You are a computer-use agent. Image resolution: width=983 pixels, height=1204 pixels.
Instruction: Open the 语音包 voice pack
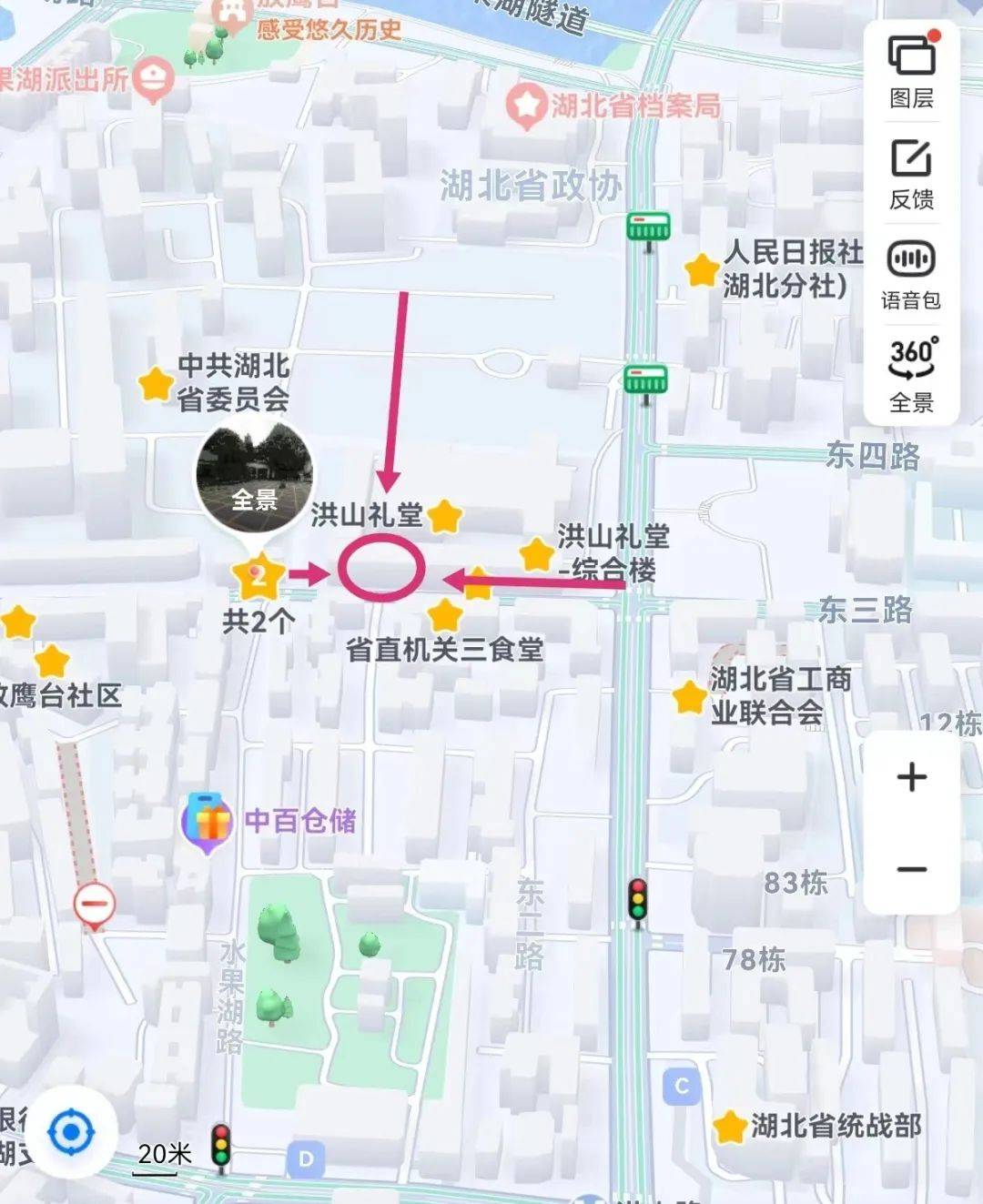911,275
